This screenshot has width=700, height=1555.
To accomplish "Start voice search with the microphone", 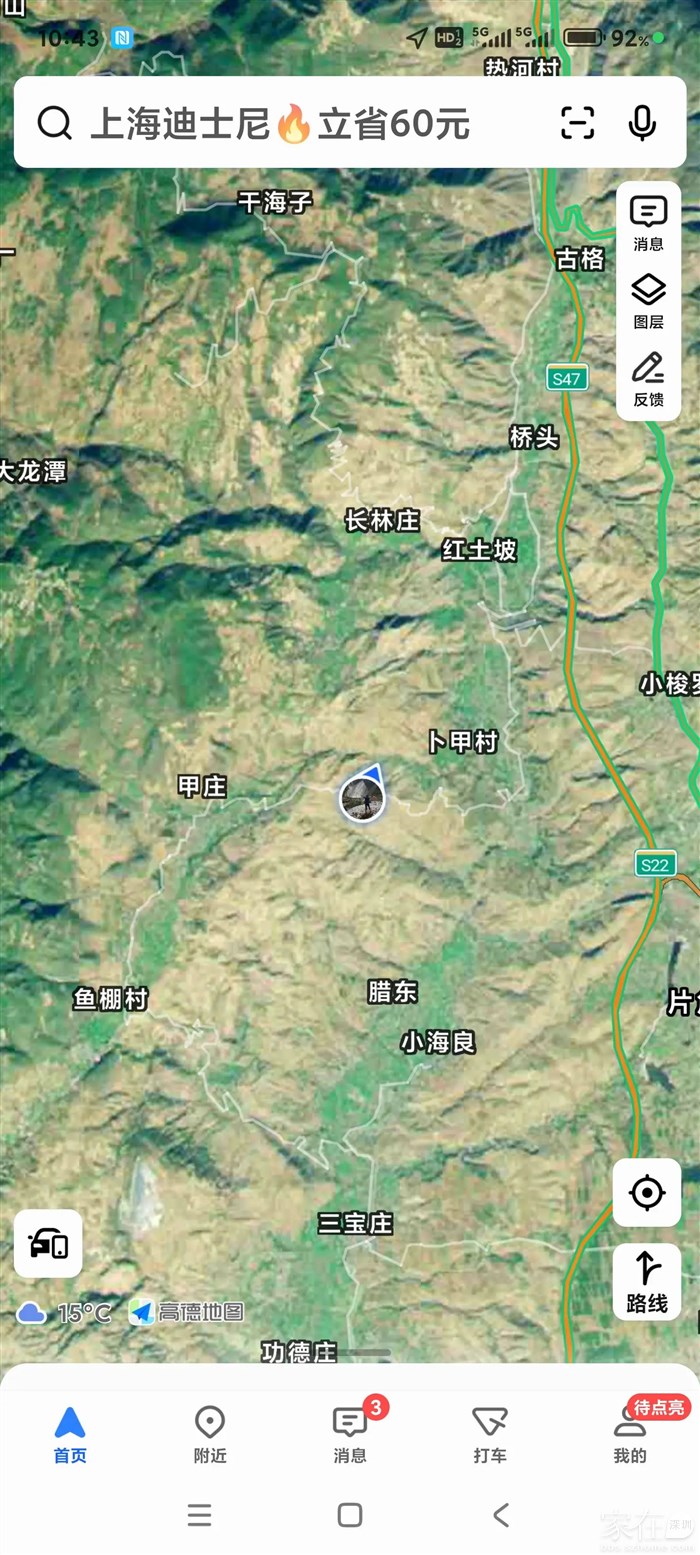I will 642,123.
